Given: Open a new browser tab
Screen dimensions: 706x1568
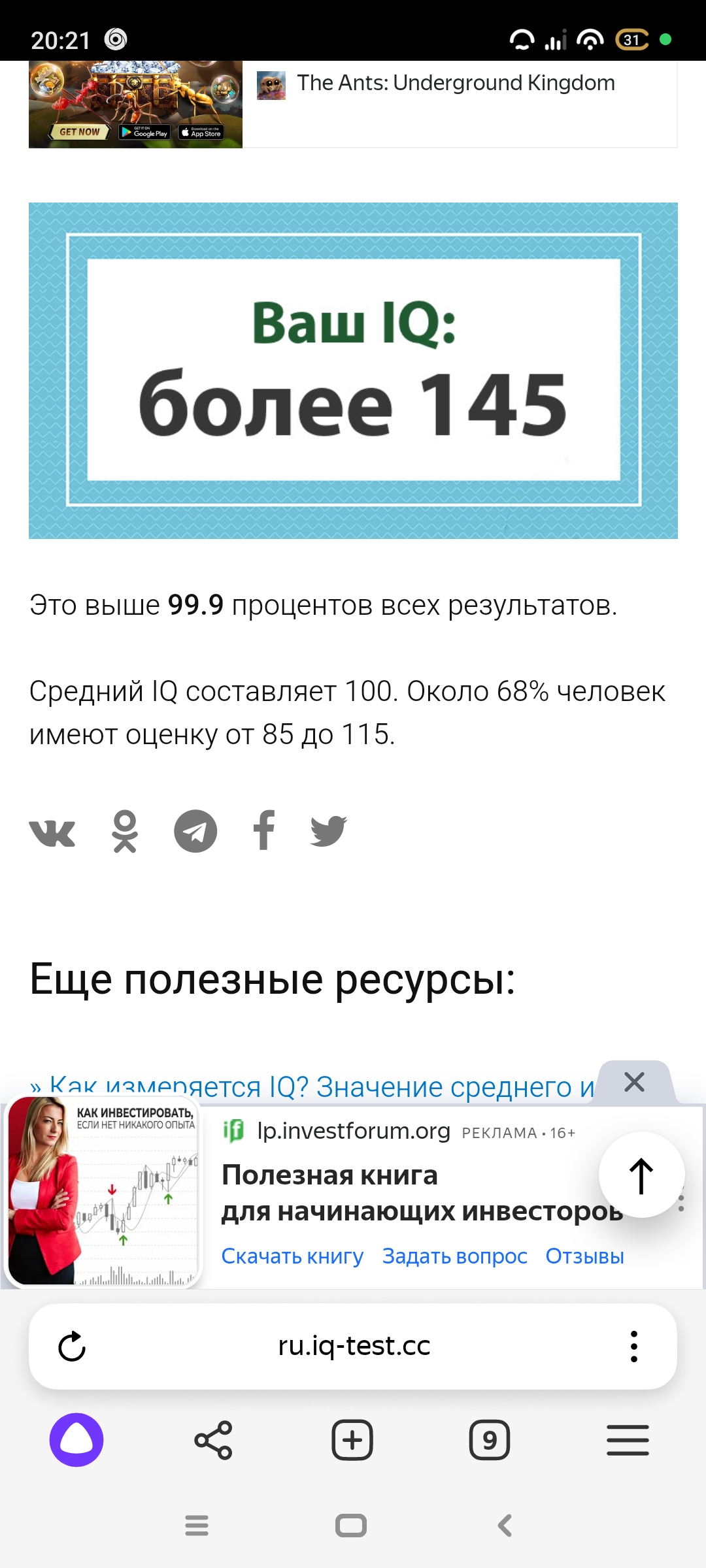Looking at the screenshot, I should click(x=352, y=1440).
